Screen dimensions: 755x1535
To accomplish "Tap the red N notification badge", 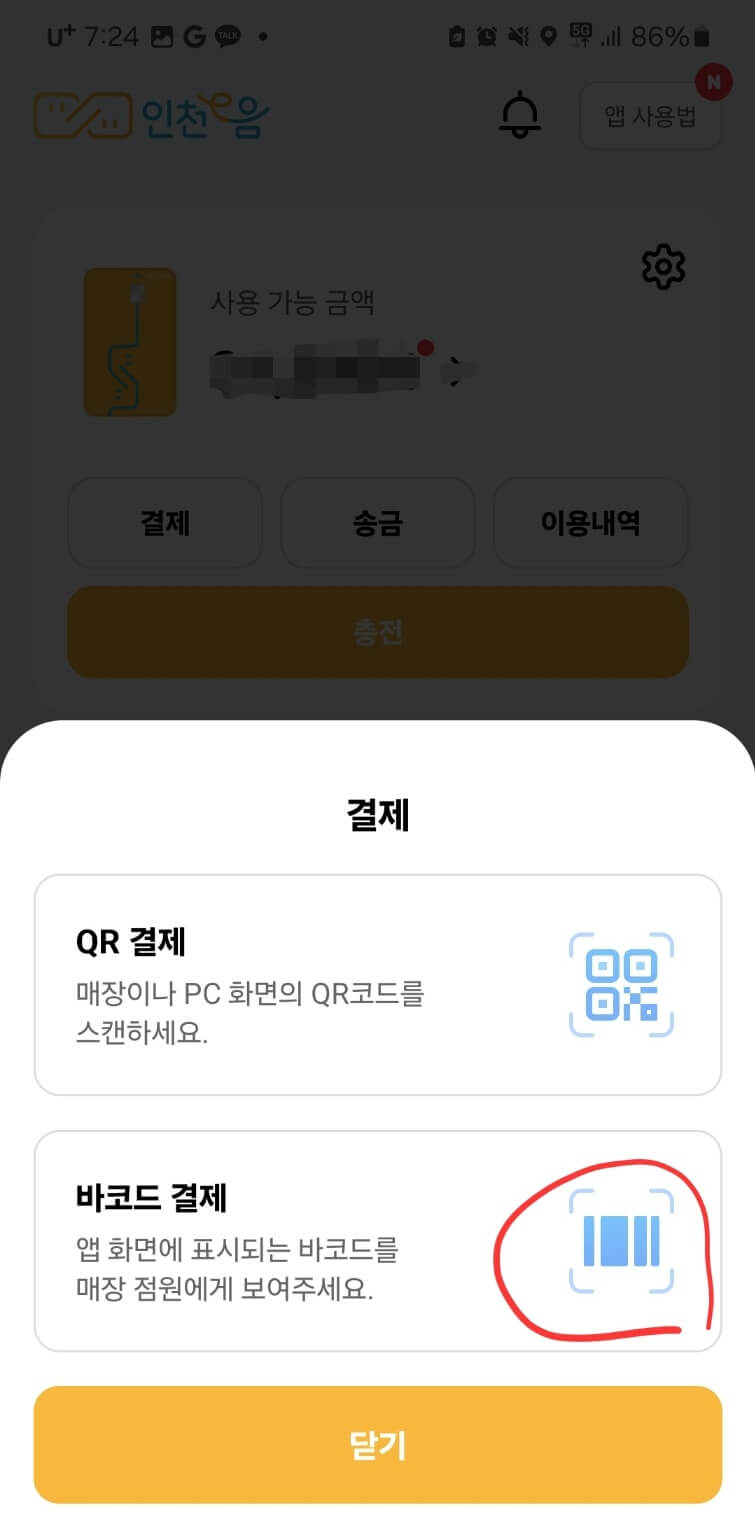I will [x=713, y=85].
